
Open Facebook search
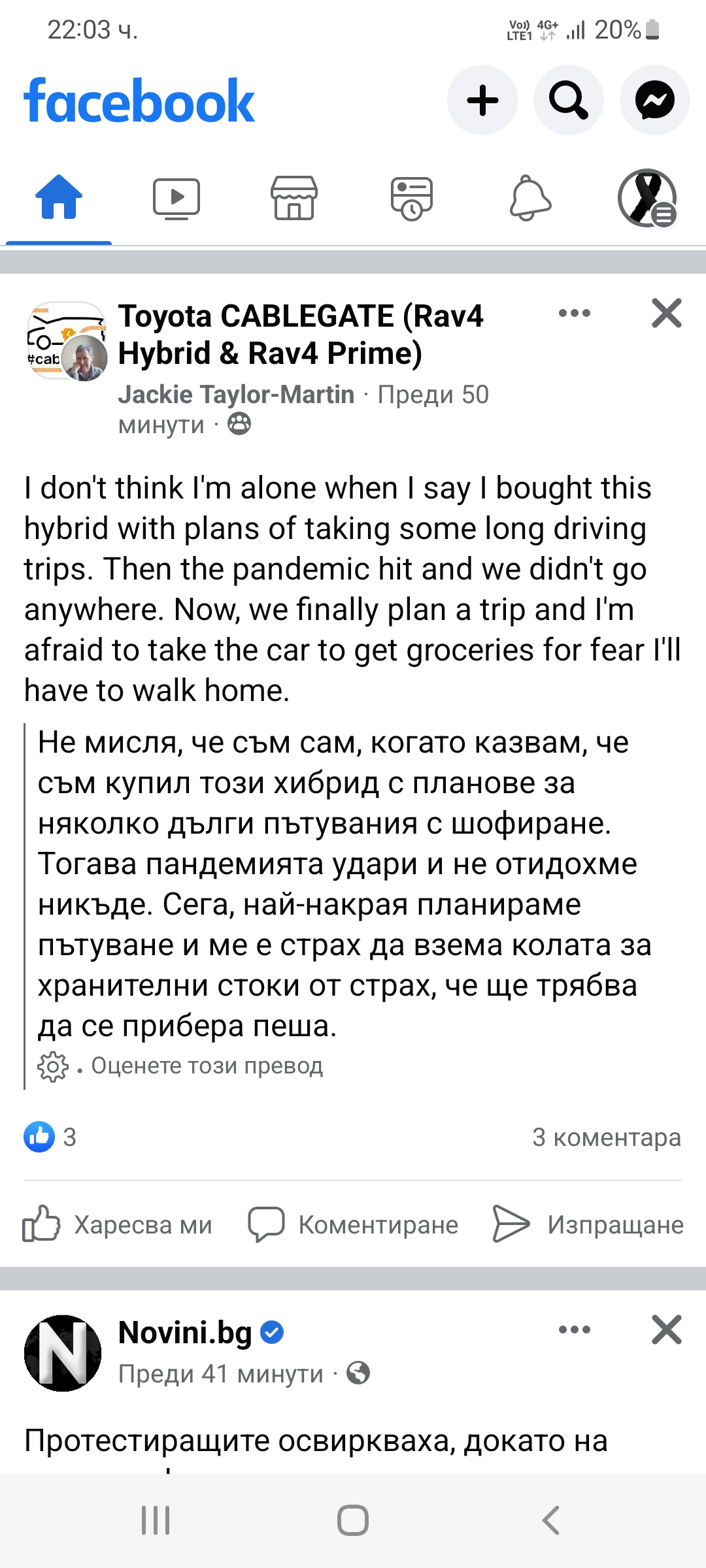[568, 101]
